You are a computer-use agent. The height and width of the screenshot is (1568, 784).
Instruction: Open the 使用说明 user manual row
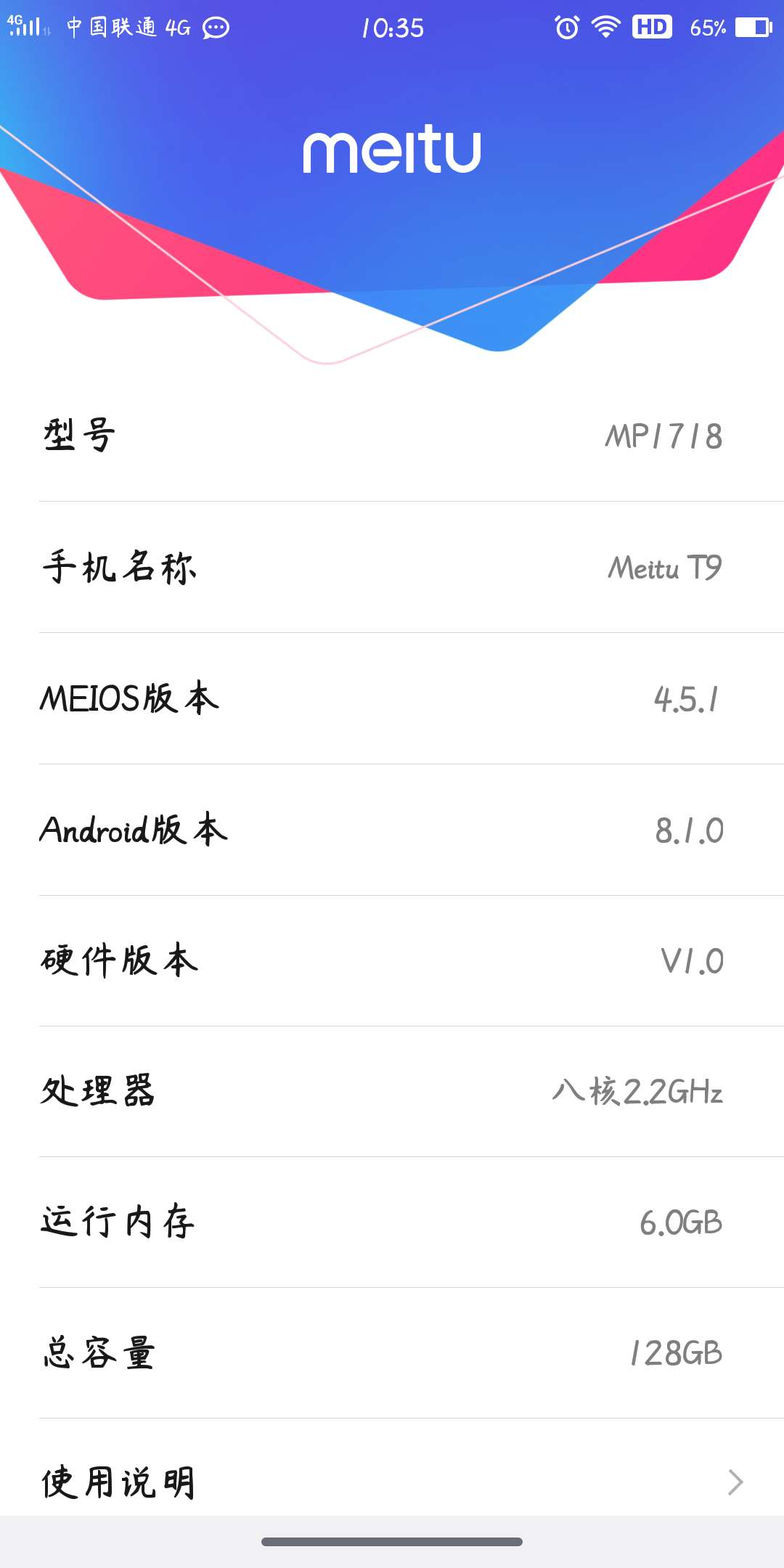pyautogui.click(x=392, y=1482)
